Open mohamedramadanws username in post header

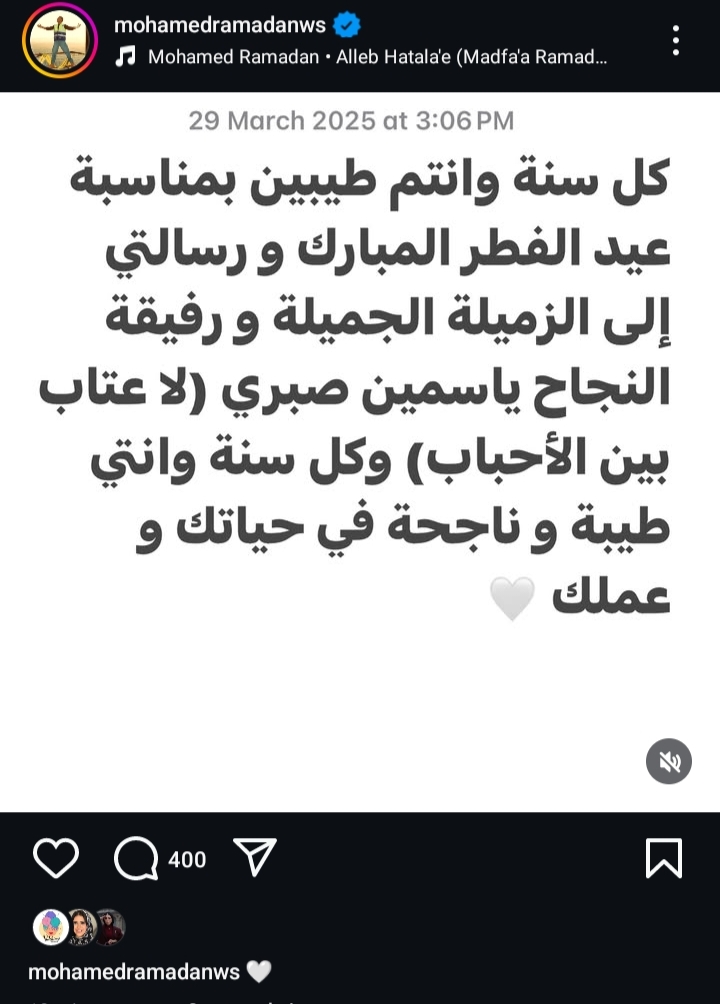coord(220,25)
